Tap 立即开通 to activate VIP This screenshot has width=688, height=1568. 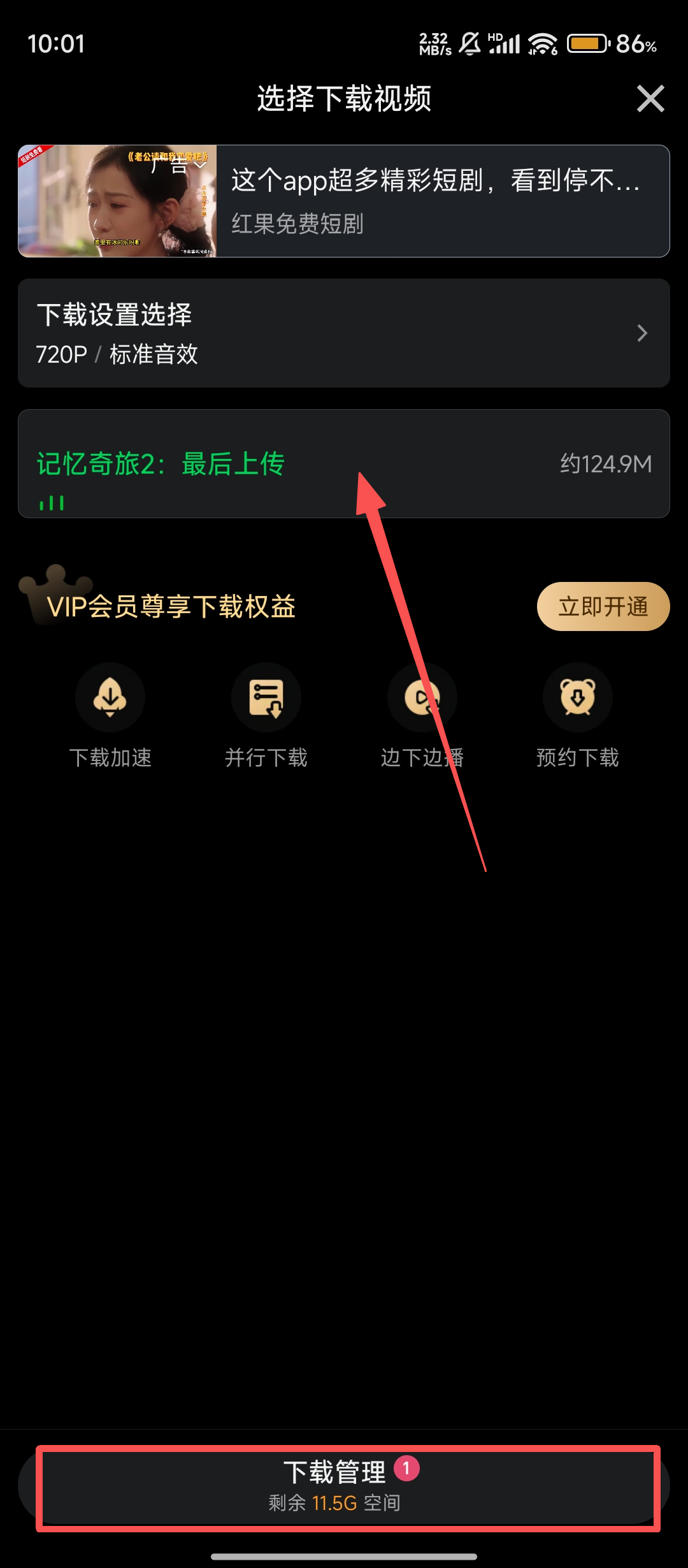click(x=603, y=606)
